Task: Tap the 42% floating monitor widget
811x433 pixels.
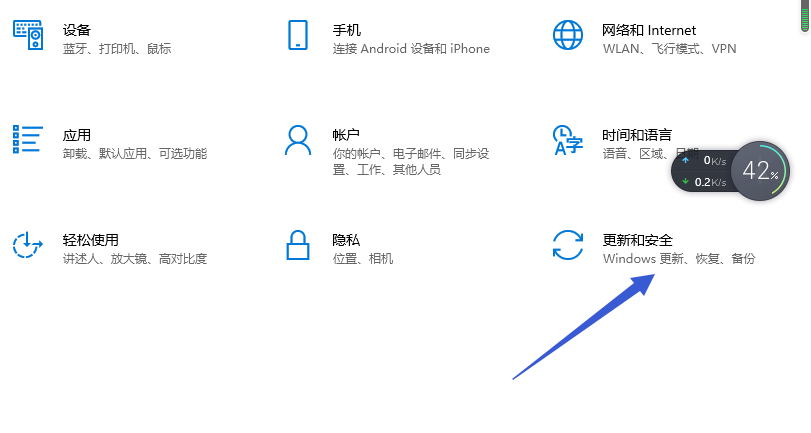Action: (x=761, y=171)
